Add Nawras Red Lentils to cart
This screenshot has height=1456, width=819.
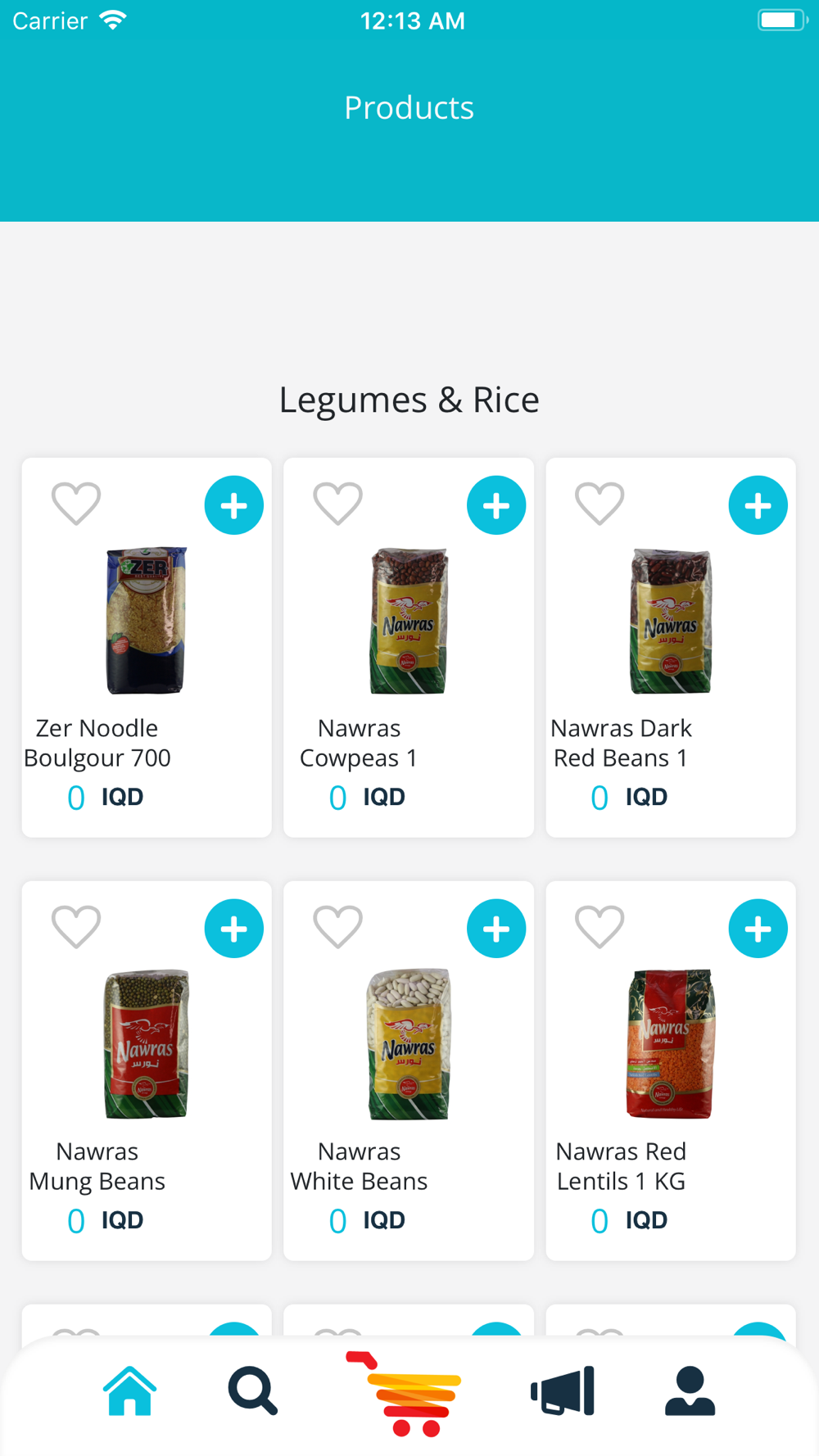click(758, 929)
